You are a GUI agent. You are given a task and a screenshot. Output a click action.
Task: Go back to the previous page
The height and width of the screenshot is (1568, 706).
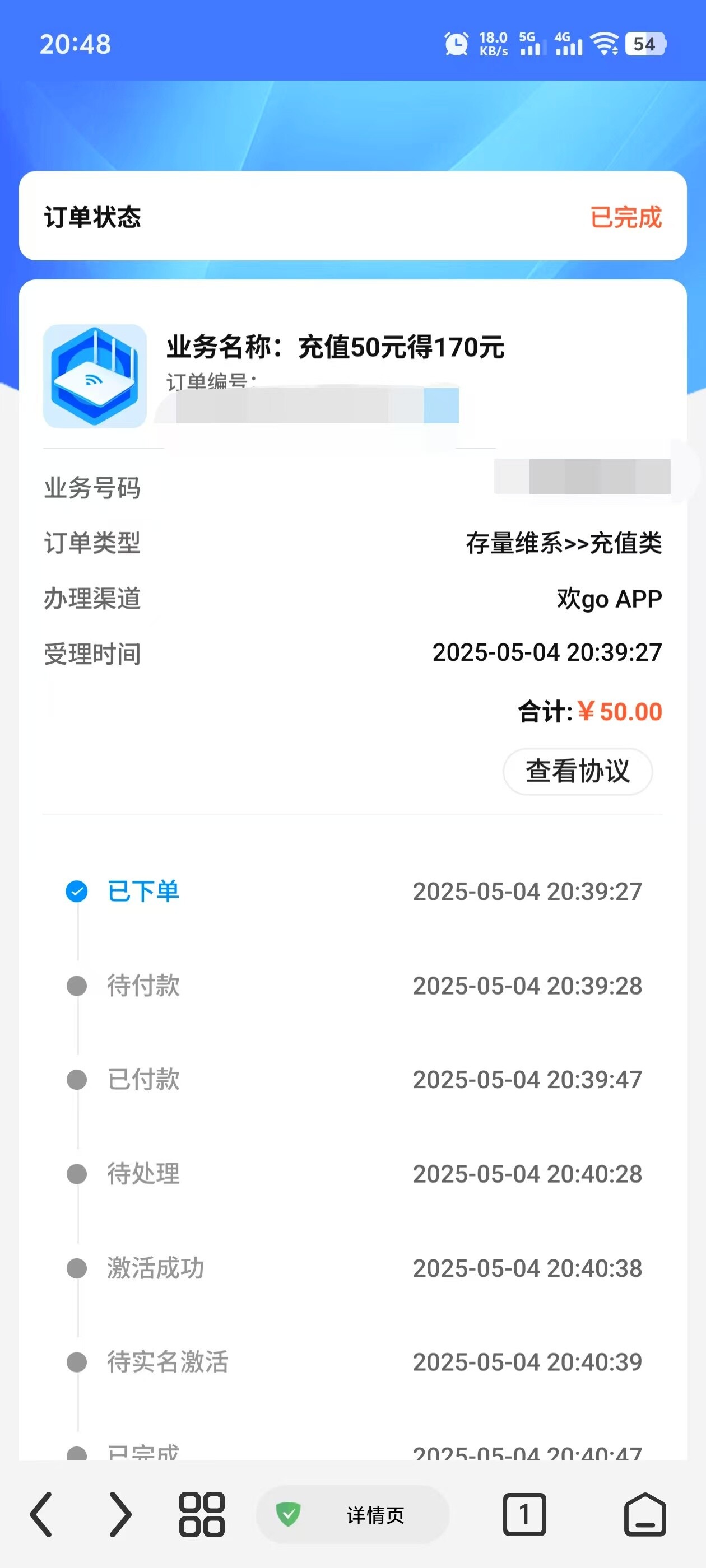click(x=41, y=1514)
